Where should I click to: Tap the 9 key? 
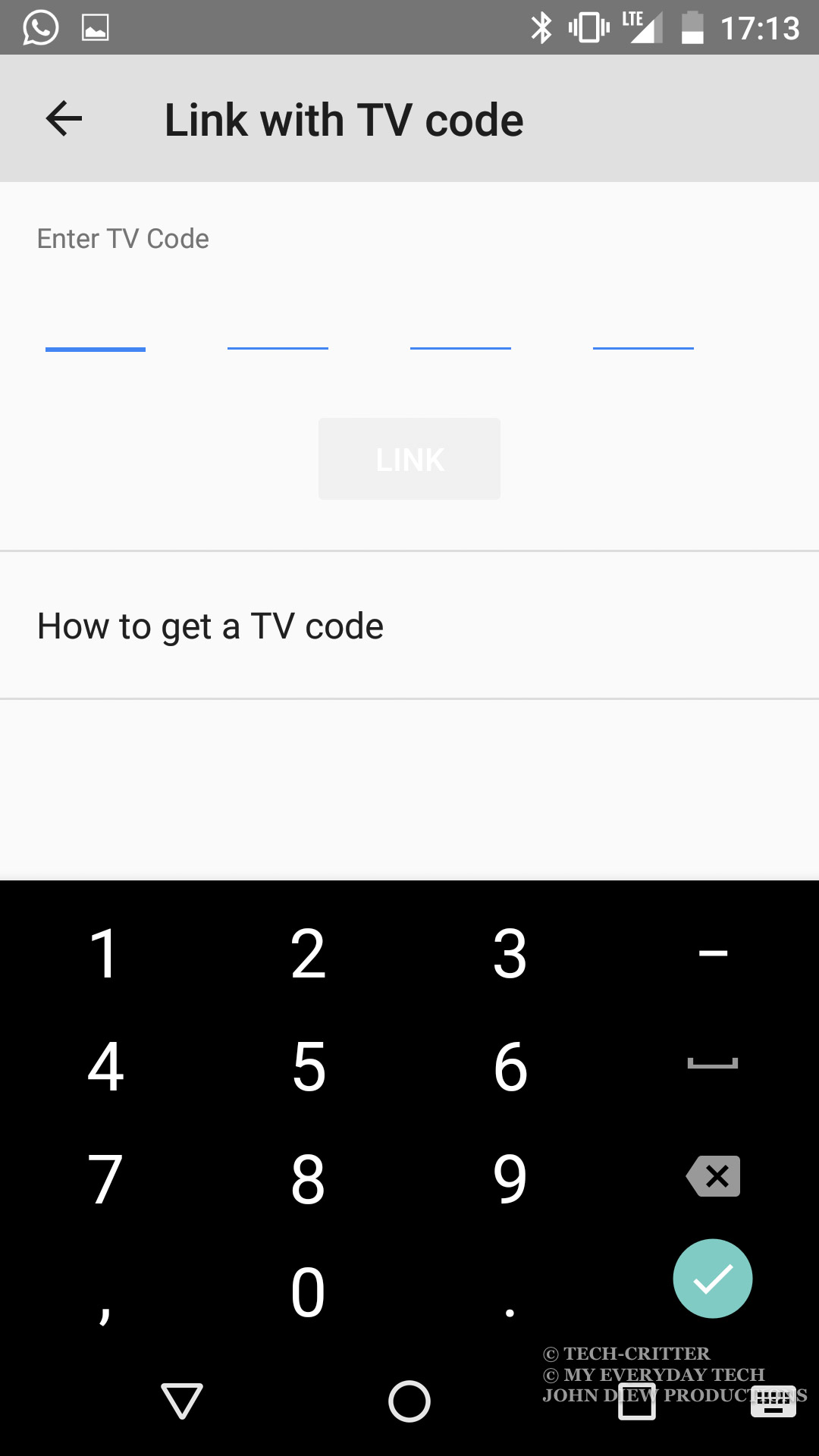[x=510, y=1179]
